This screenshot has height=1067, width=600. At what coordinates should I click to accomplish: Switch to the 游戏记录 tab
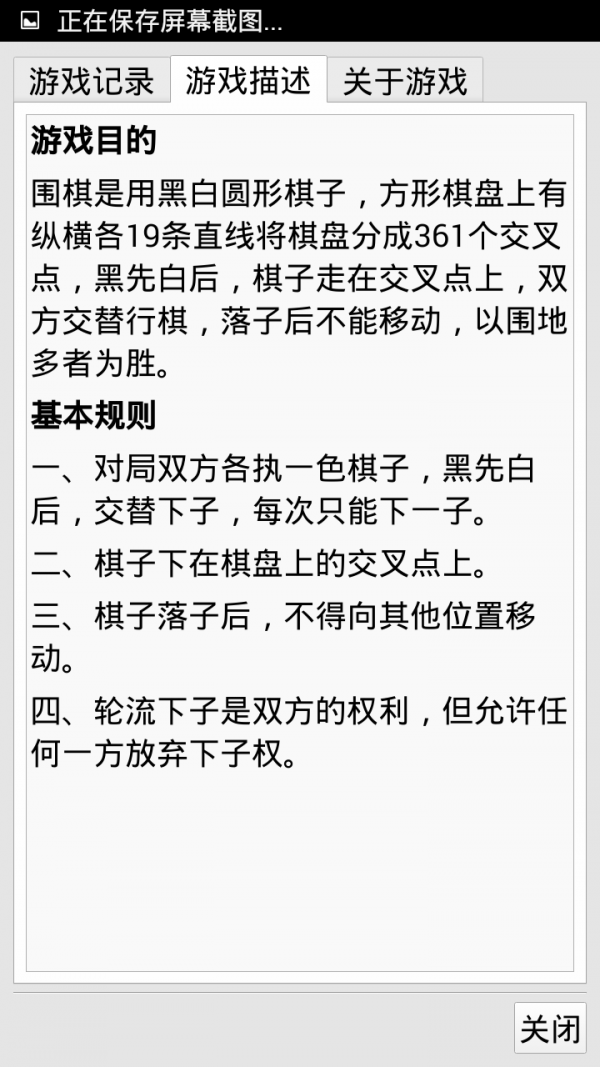click(91, 81)
